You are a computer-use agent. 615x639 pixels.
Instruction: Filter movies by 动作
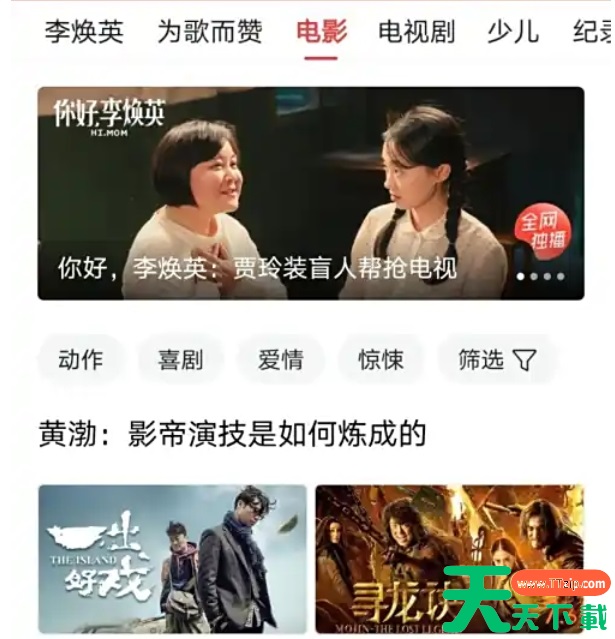[x=81, y=360]
